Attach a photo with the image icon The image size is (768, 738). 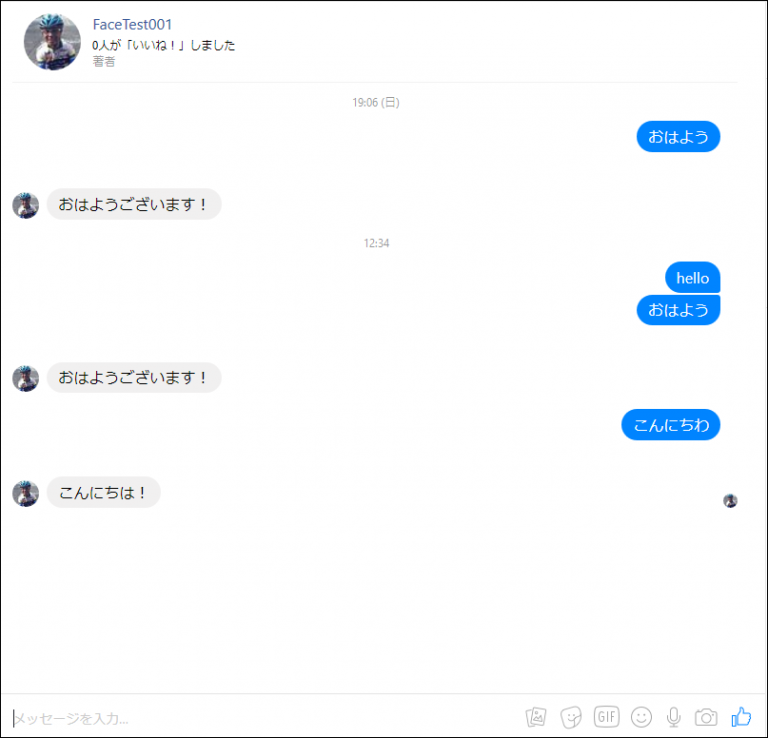[536, 717]
